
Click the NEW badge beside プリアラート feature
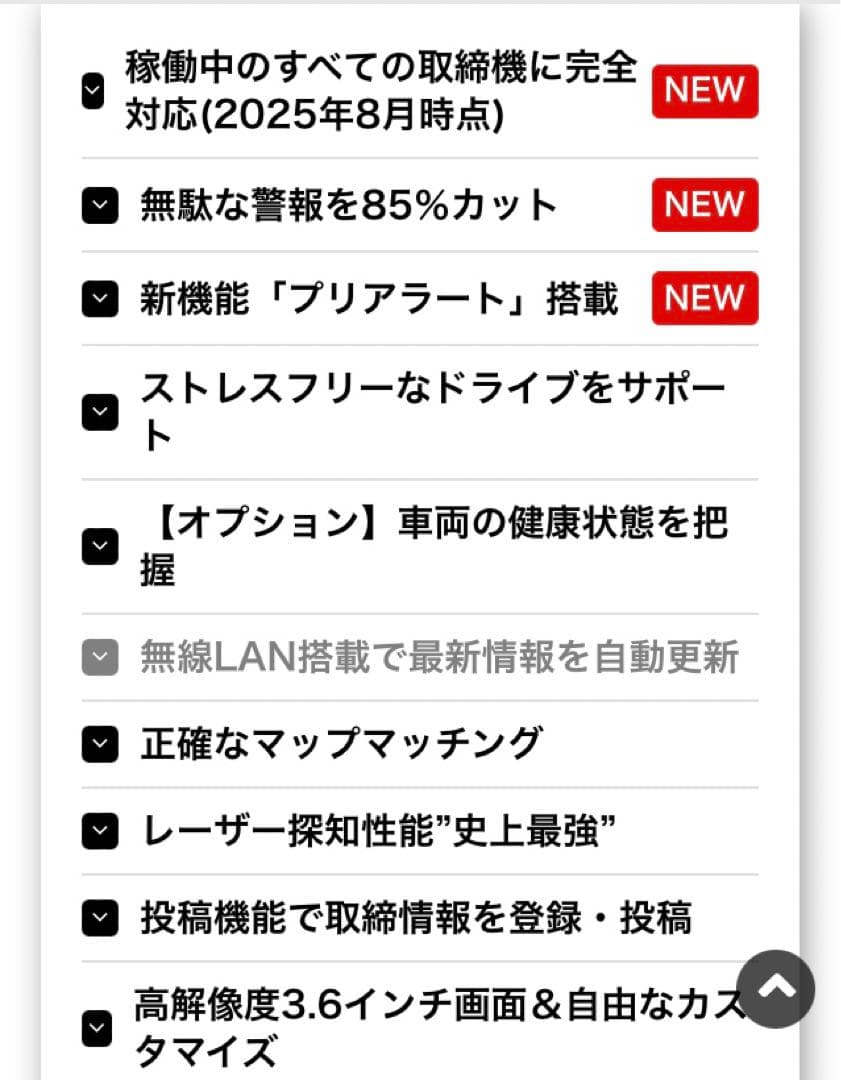point(704,298)
